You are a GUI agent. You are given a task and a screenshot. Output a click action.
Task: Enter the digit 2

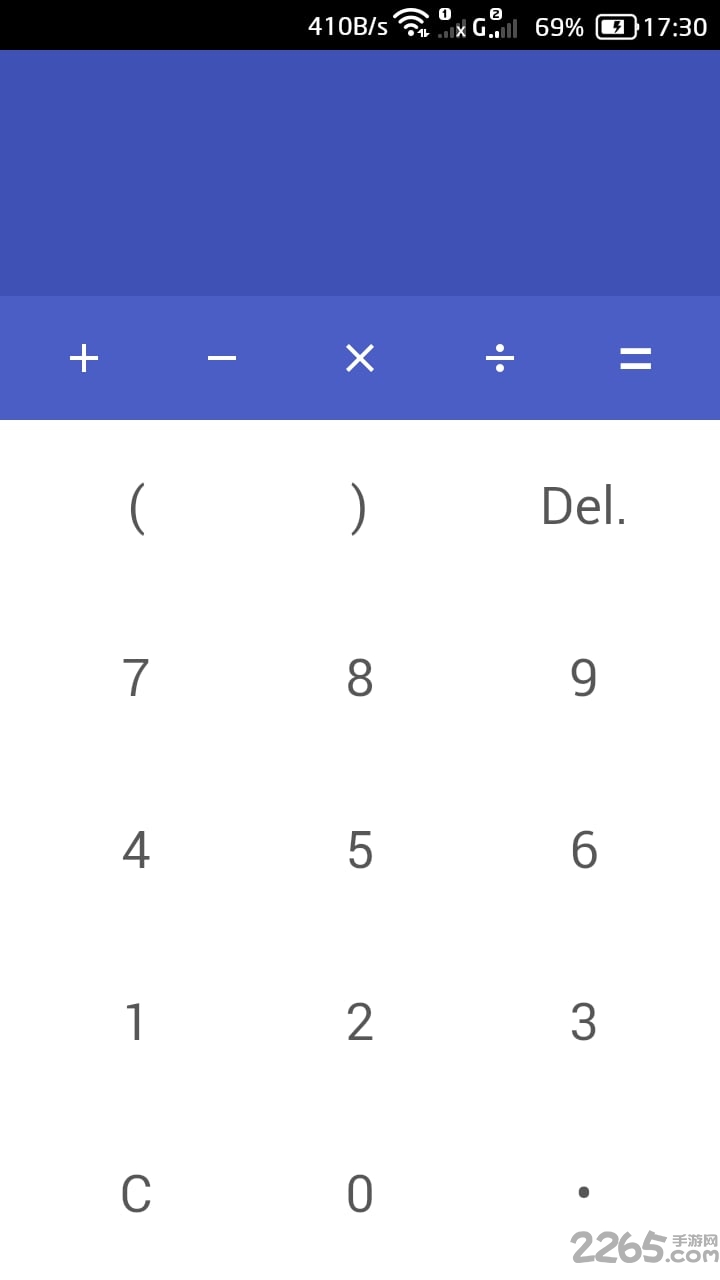[360, 1022]
